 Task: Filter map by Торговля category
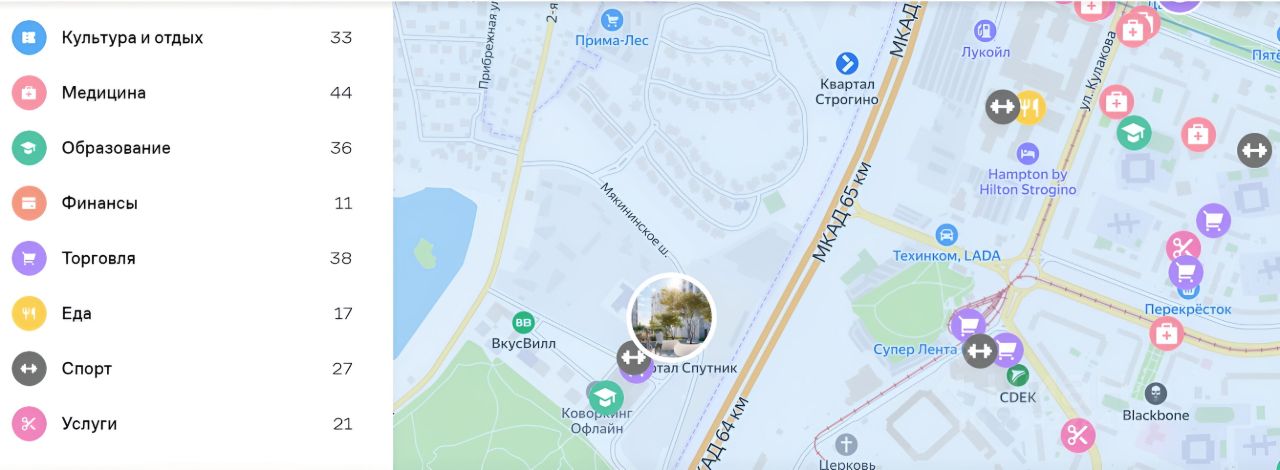(x=180, y=258)
